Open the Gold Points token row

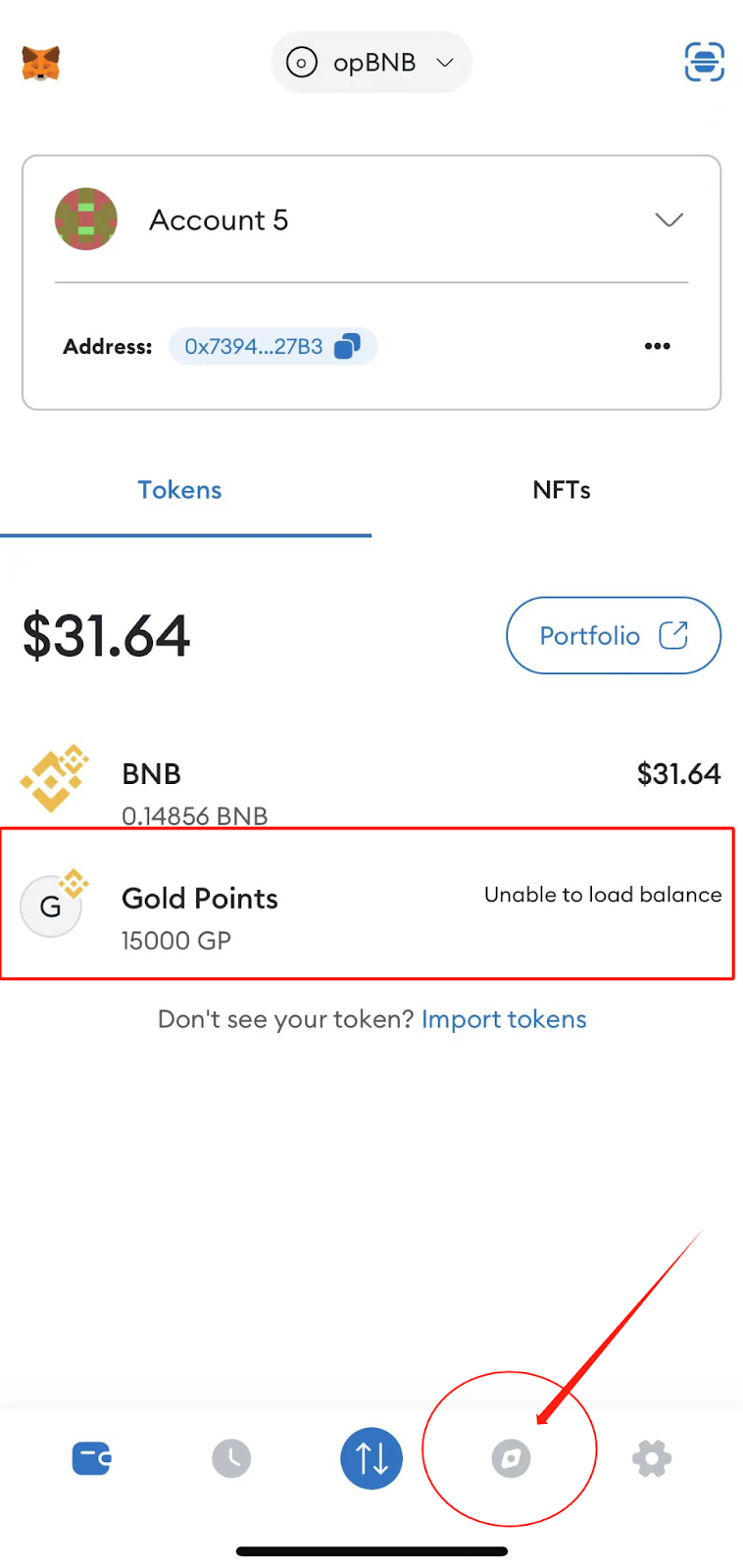[371, 906]
